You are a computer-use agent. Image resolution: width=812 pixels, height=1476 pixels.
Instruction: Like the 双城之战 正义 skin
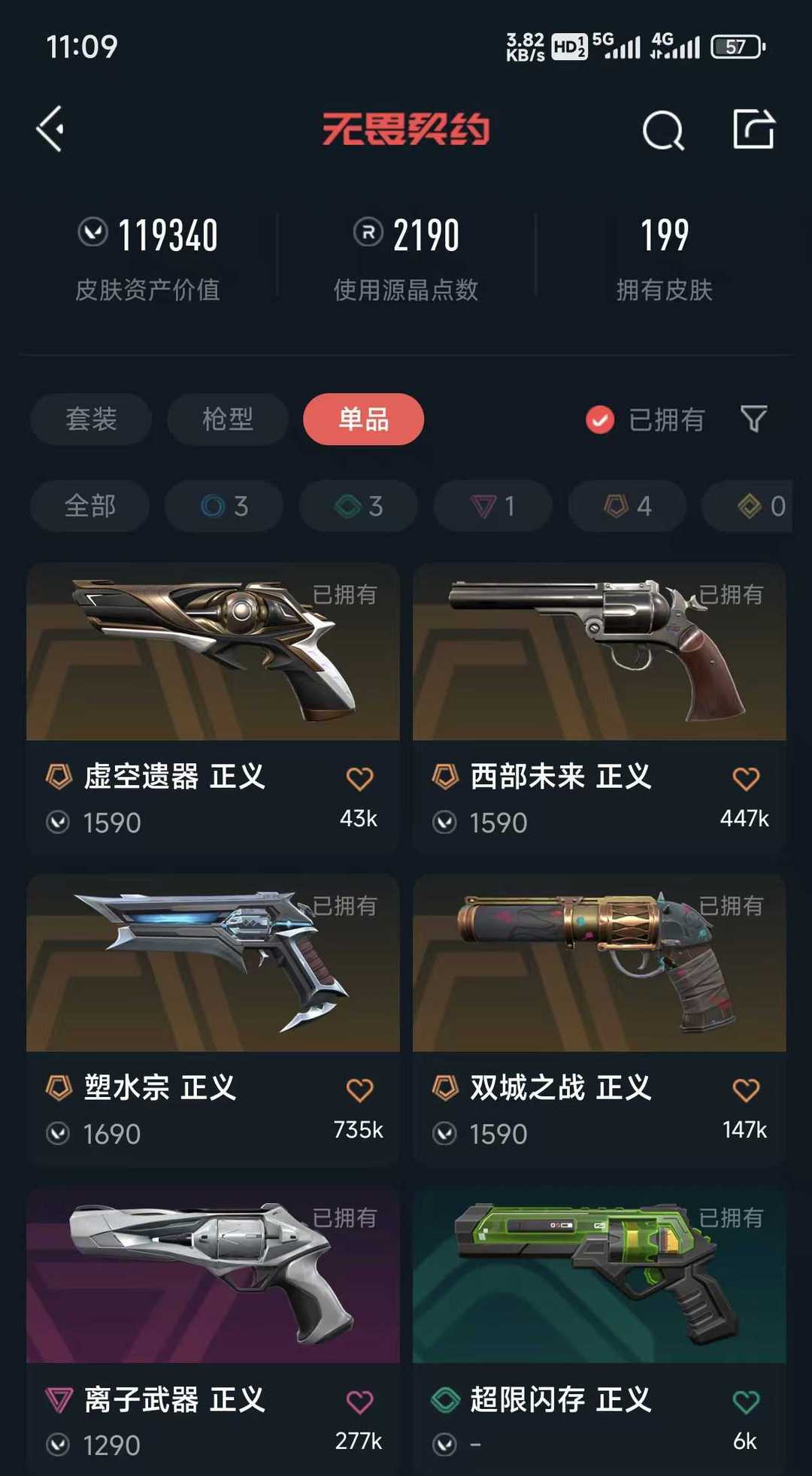tap(746, 1090)
